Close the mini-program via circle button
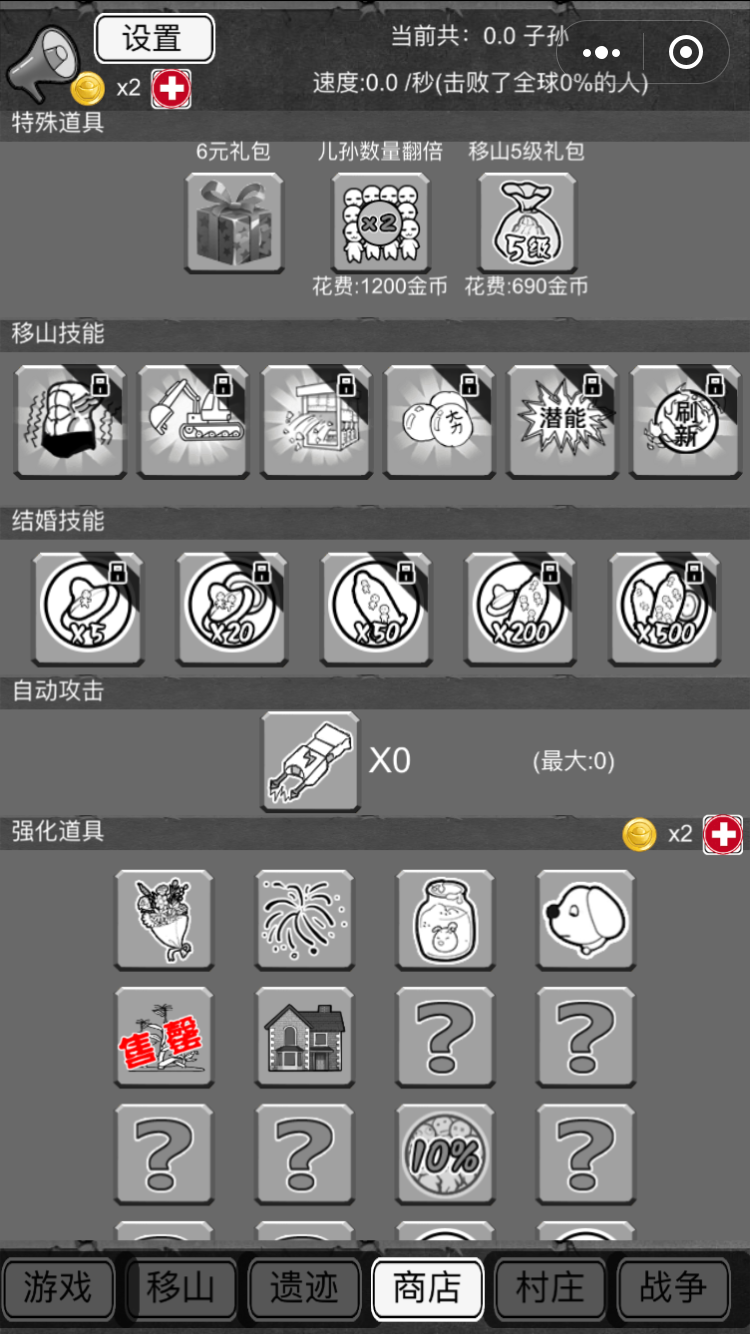This screenshot has width=750, height=1334. [686, 52]
